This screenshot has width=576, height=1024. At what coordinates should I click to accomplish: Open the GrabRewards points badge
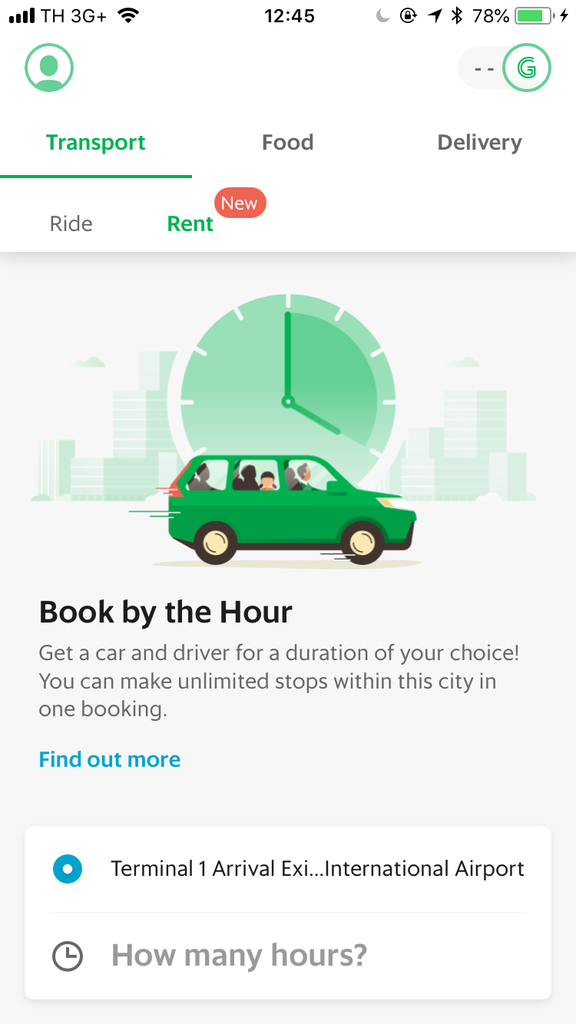tap(504, 67)
